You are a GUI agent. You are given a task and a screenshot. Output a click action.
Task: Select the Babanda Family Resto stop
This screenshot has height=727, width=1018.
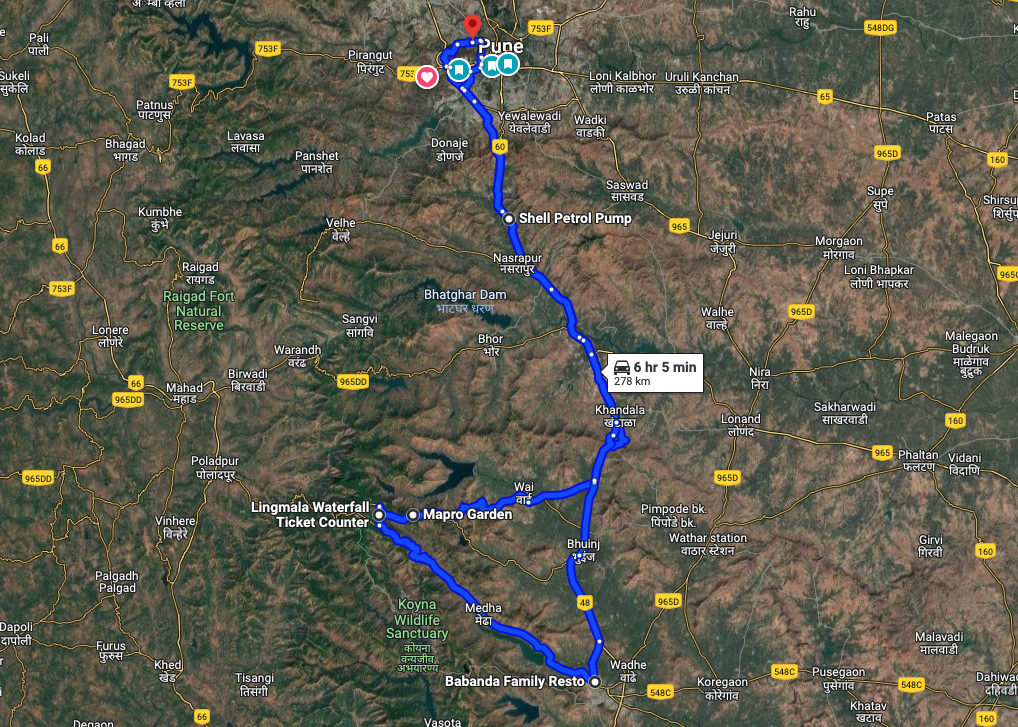[x=595, y=682]
